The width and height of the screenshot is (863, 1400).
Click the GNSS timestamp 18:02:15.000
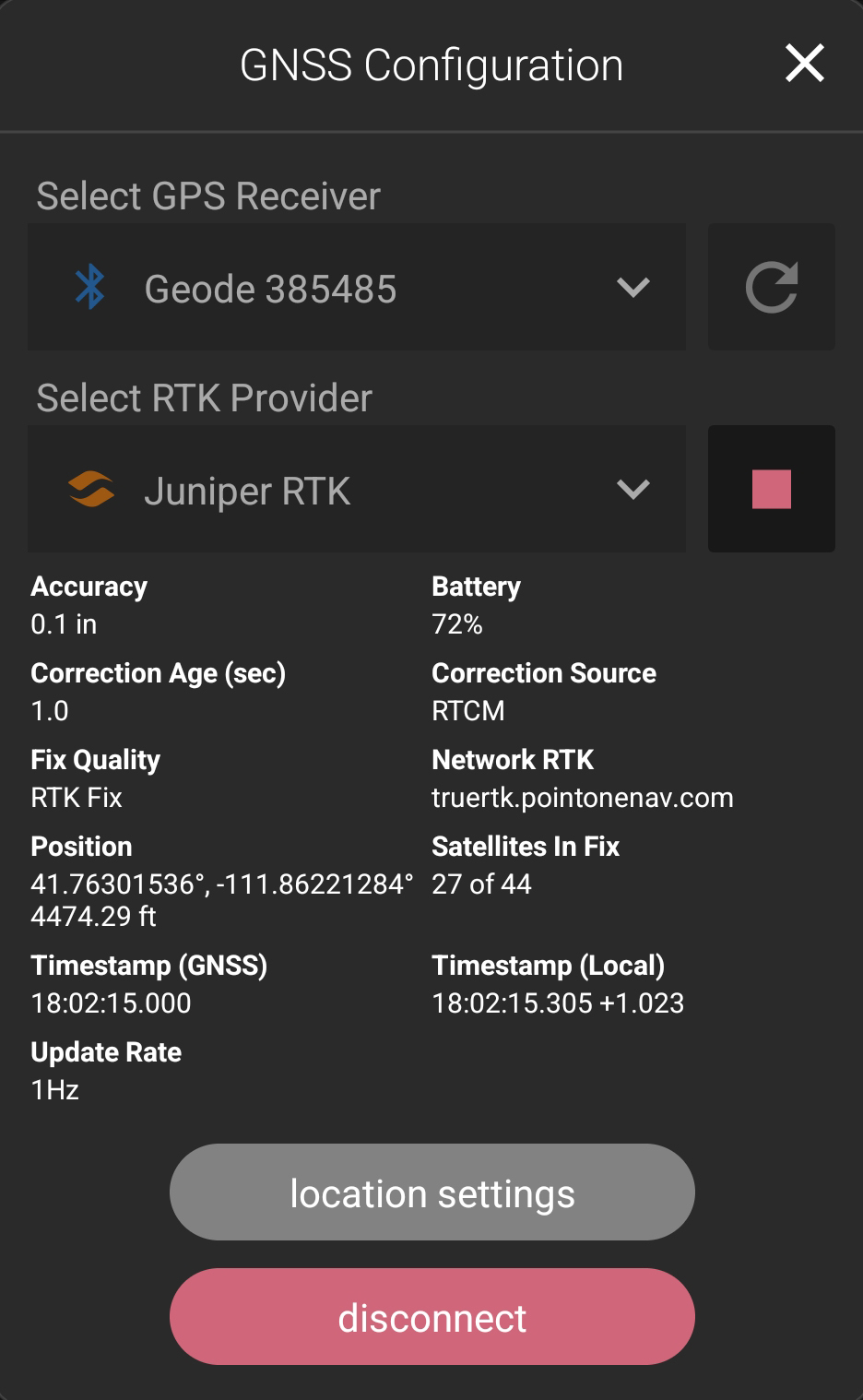pos(110,1003)
